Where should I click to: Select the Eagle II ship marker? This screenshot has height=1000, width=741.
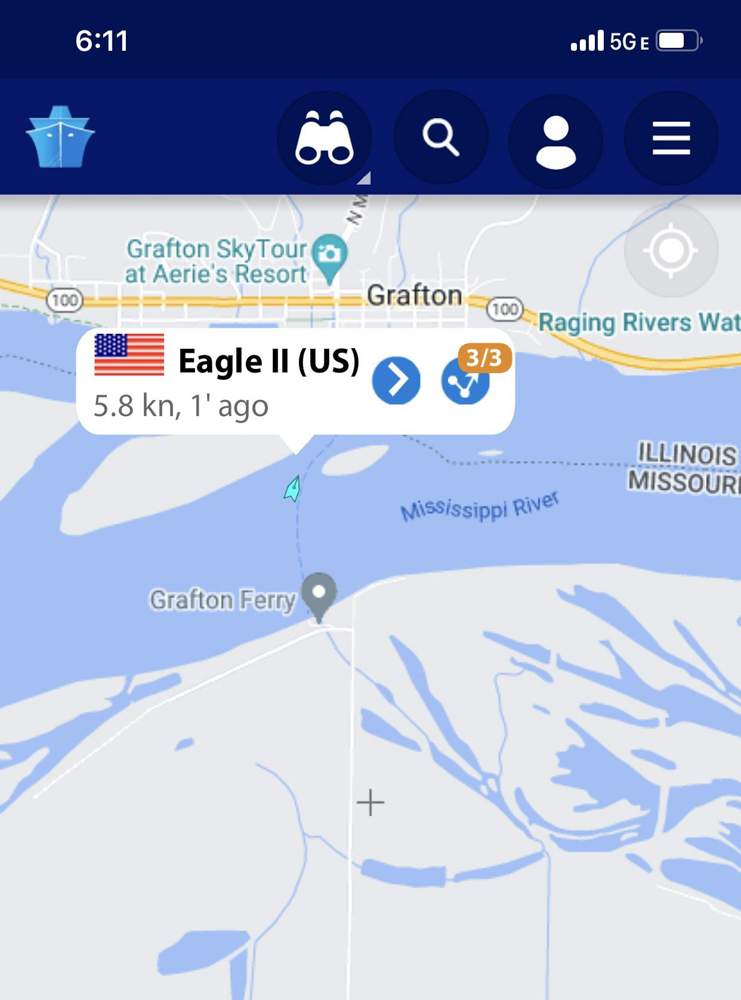(x=292, y=488)
